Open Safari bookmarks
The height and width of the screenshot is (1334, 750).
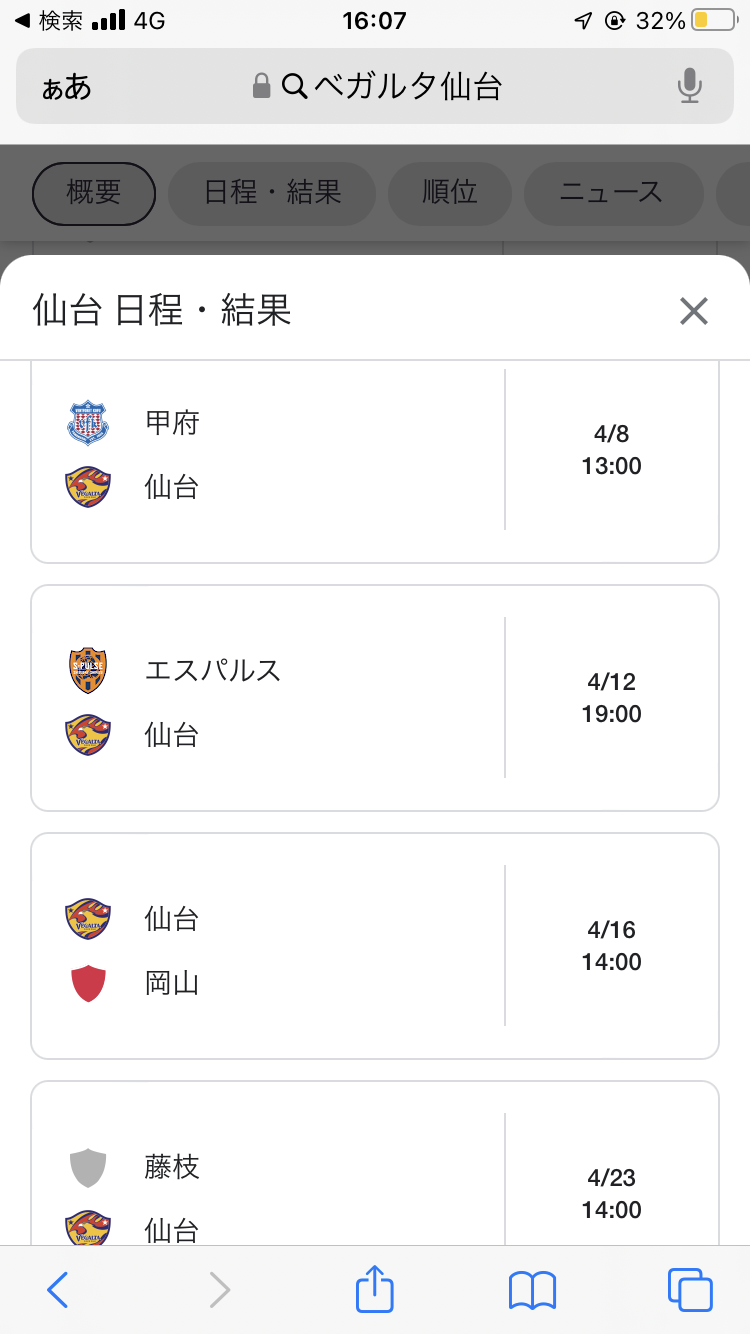(x=532, y=1290)
